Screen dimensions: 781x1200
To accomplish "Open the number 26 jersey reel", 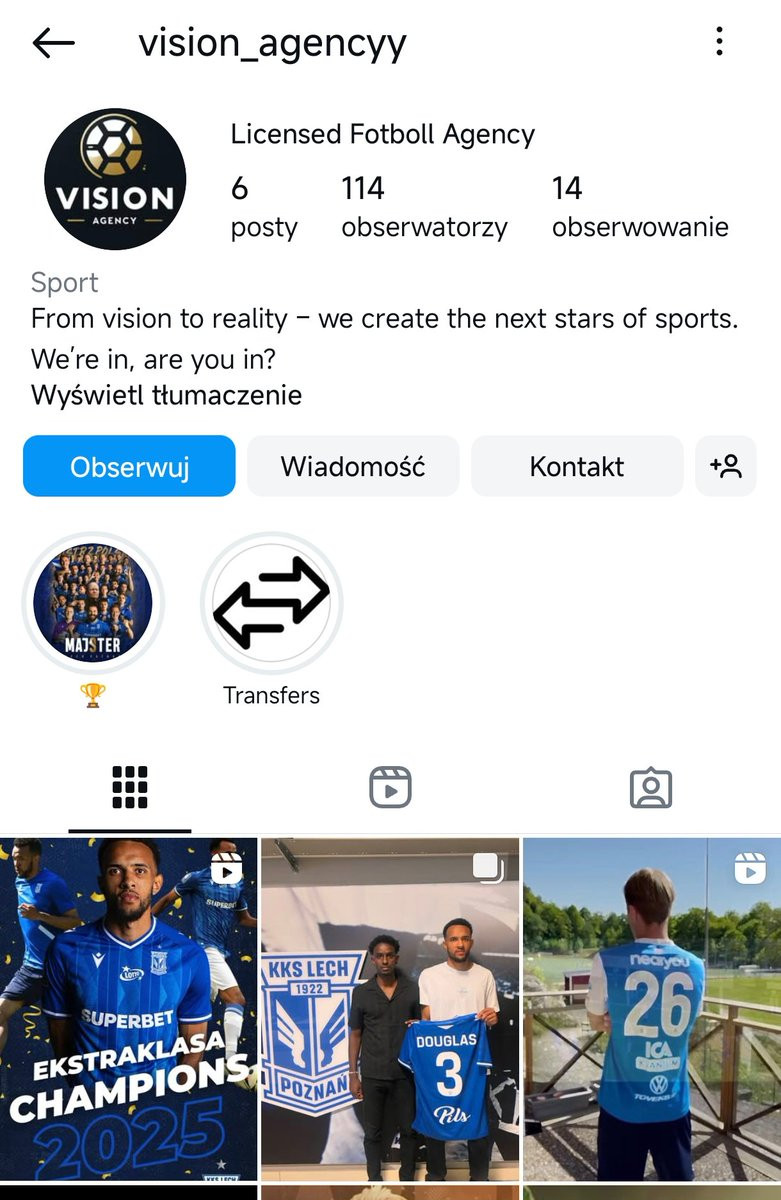I will (652, 1010).
